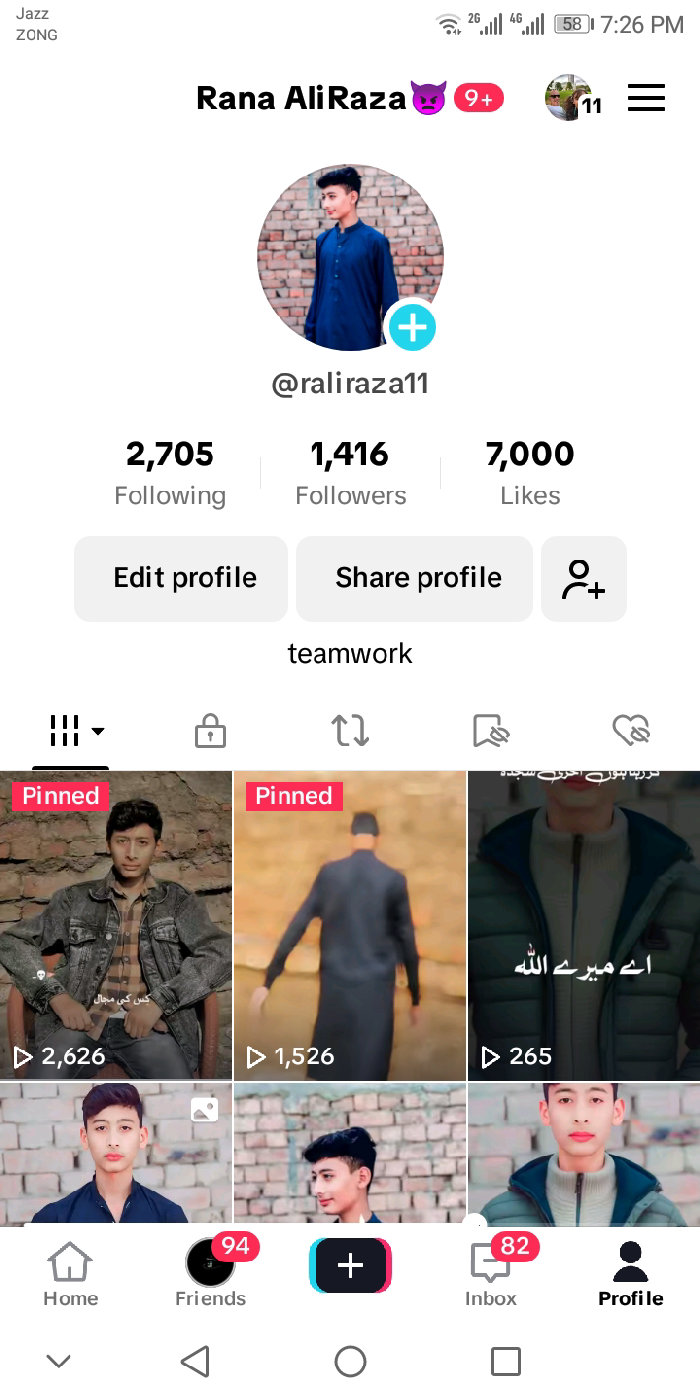Tap the blue plus on profile photo

[x=412, y=327]
